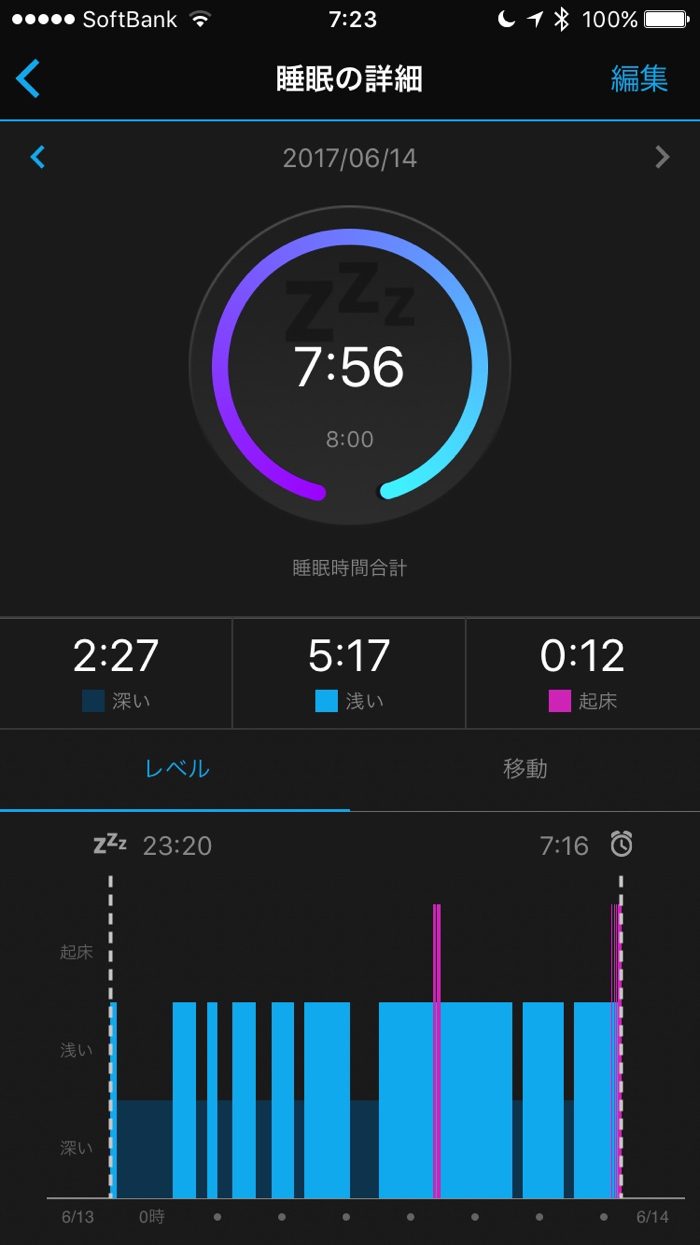The height and width of the screenshot is (1245, 700).
Task: Go to the next day's sleep
Action: coord(662,157)
